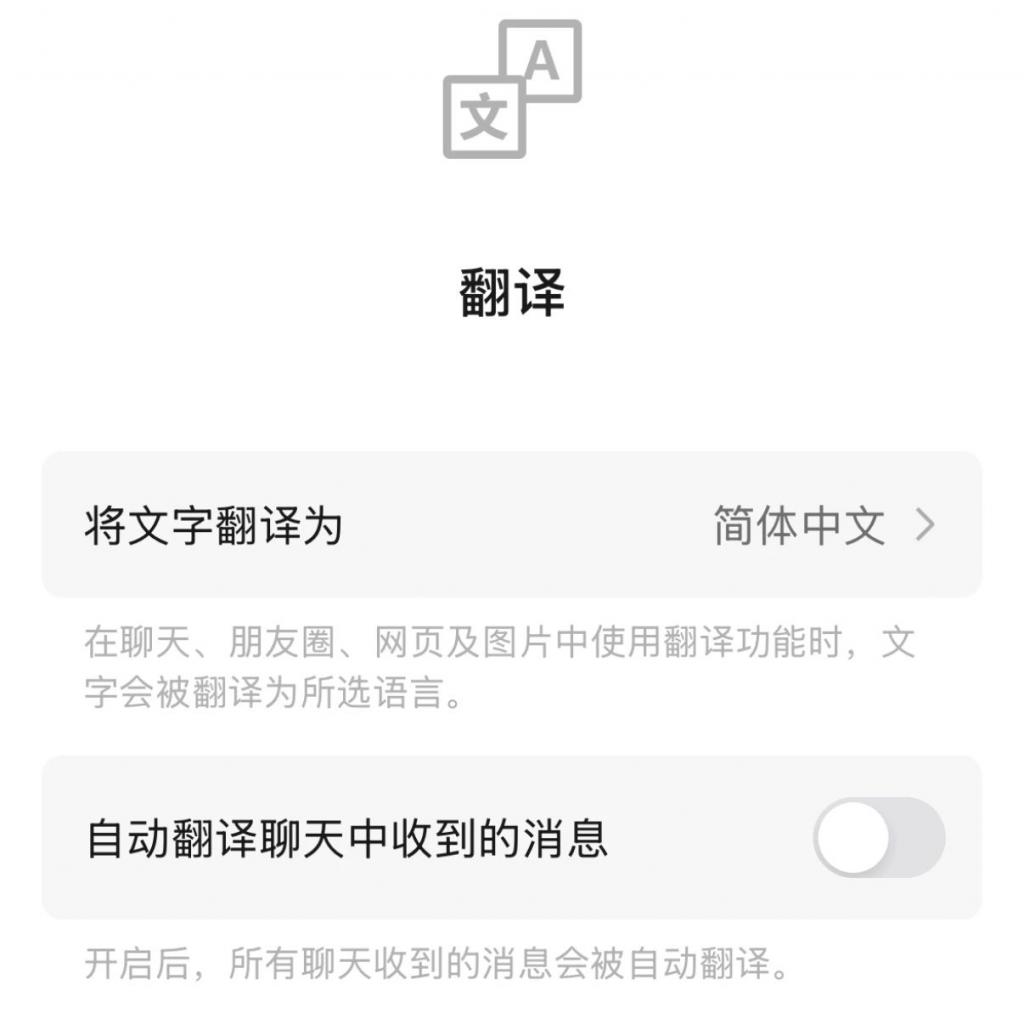The height and width of the screenshot is (1019, 1024).
Task: Enable 自动翻译聊天中收到的消息 switch
Action: [x=878, y=837]
